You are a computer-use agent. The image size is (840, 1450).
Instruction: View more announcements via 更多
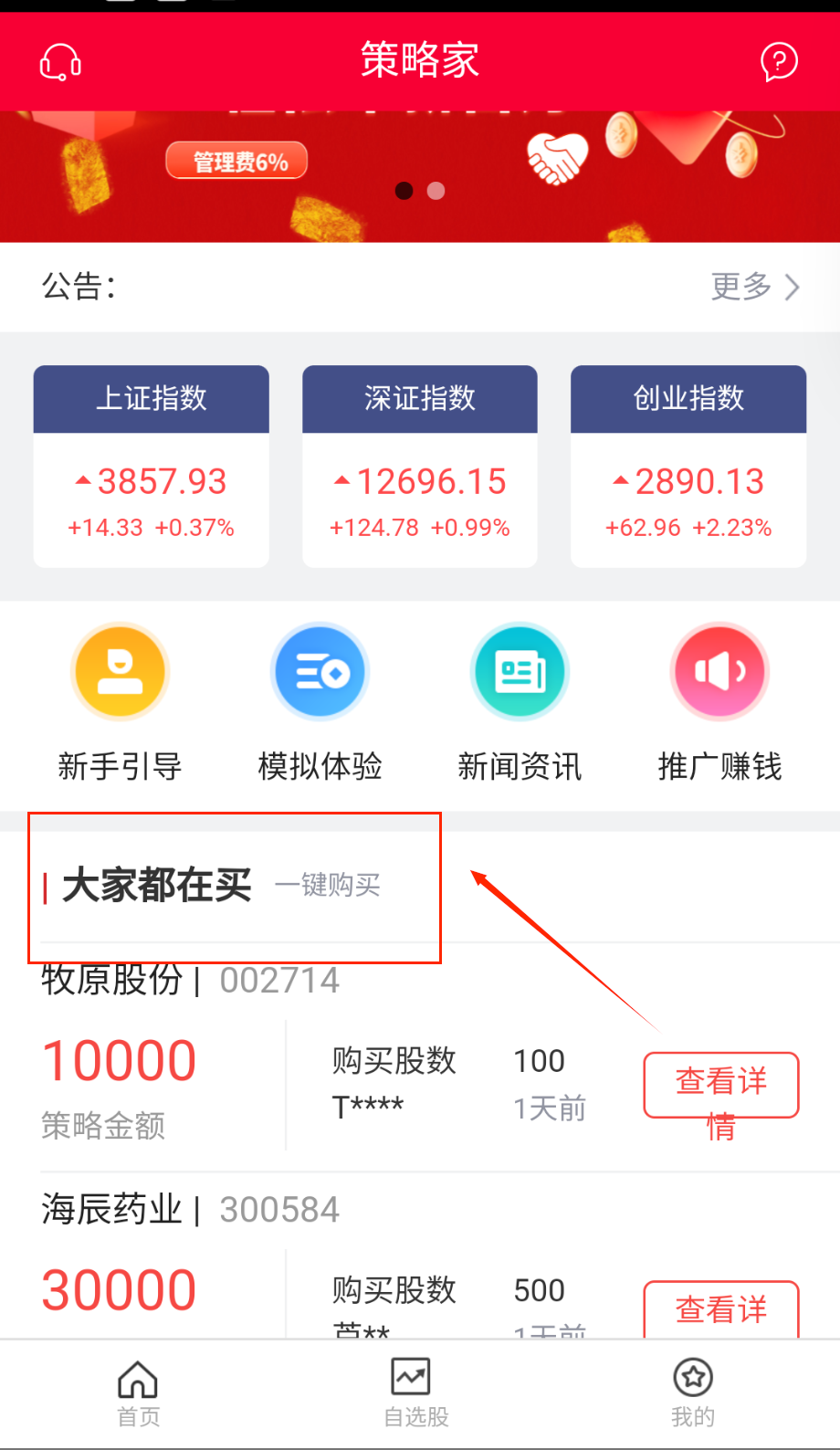(755, 287)
